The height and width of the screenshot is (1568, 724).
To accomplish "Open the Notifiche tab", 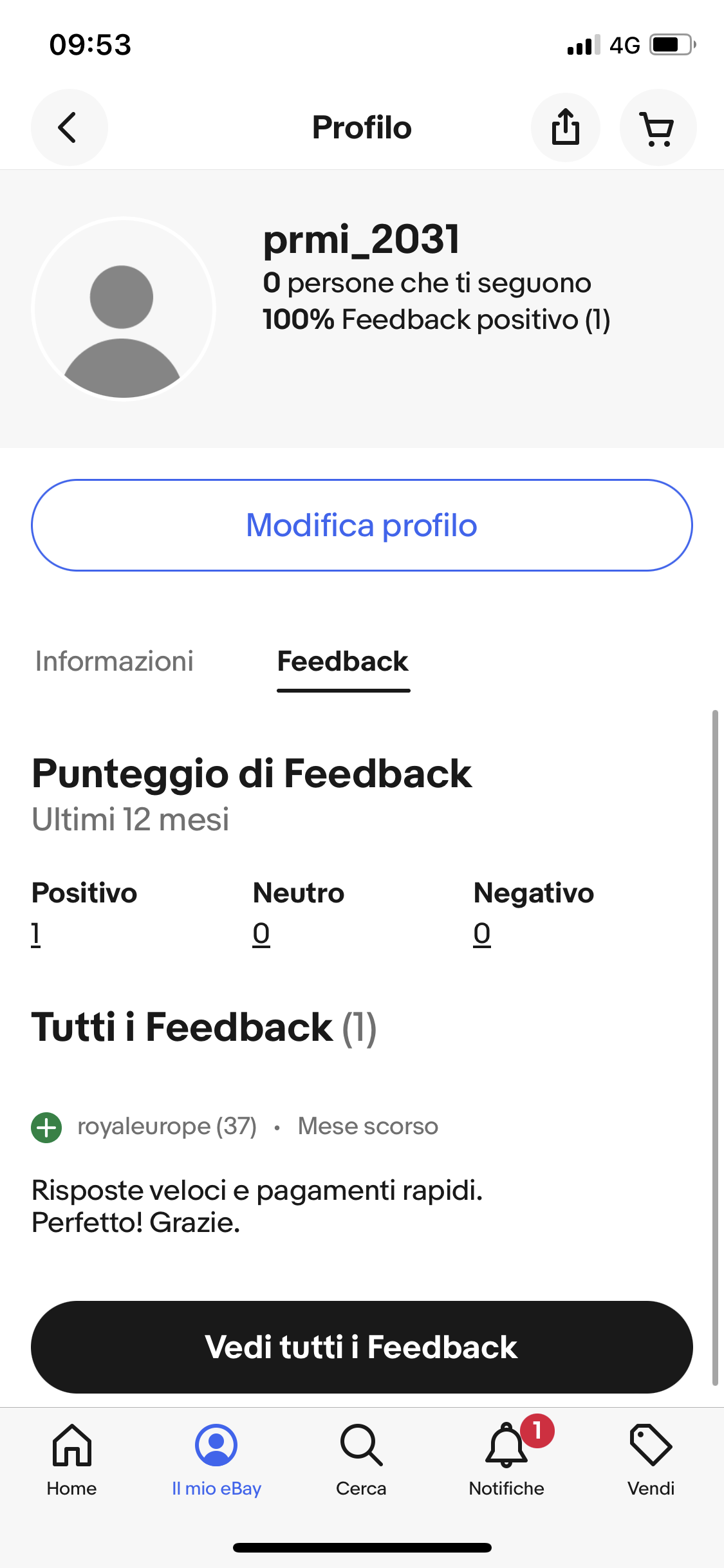I will tap(506, 1460).
